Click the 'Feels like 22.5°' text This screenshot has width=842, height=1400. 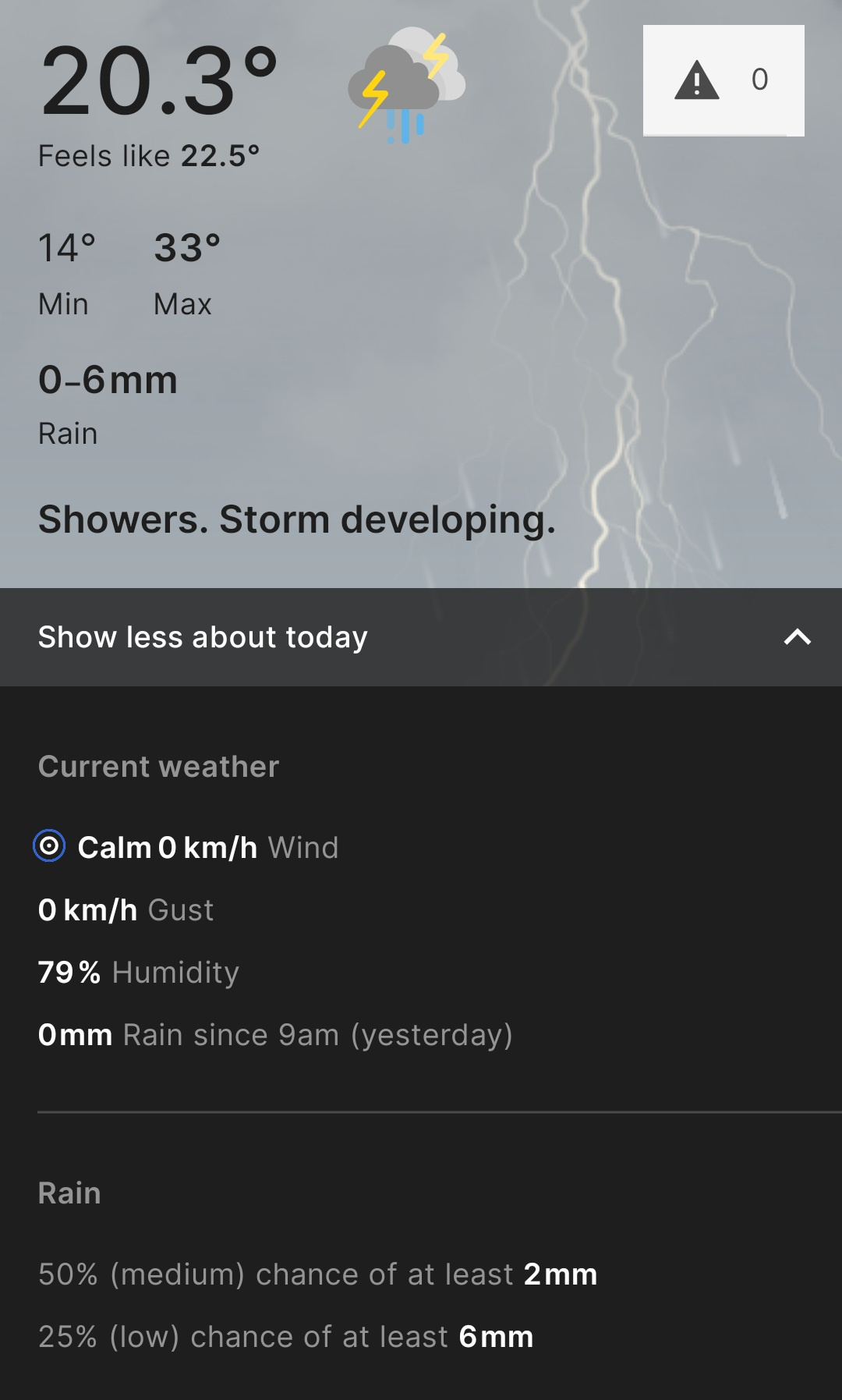pos(150,155)
